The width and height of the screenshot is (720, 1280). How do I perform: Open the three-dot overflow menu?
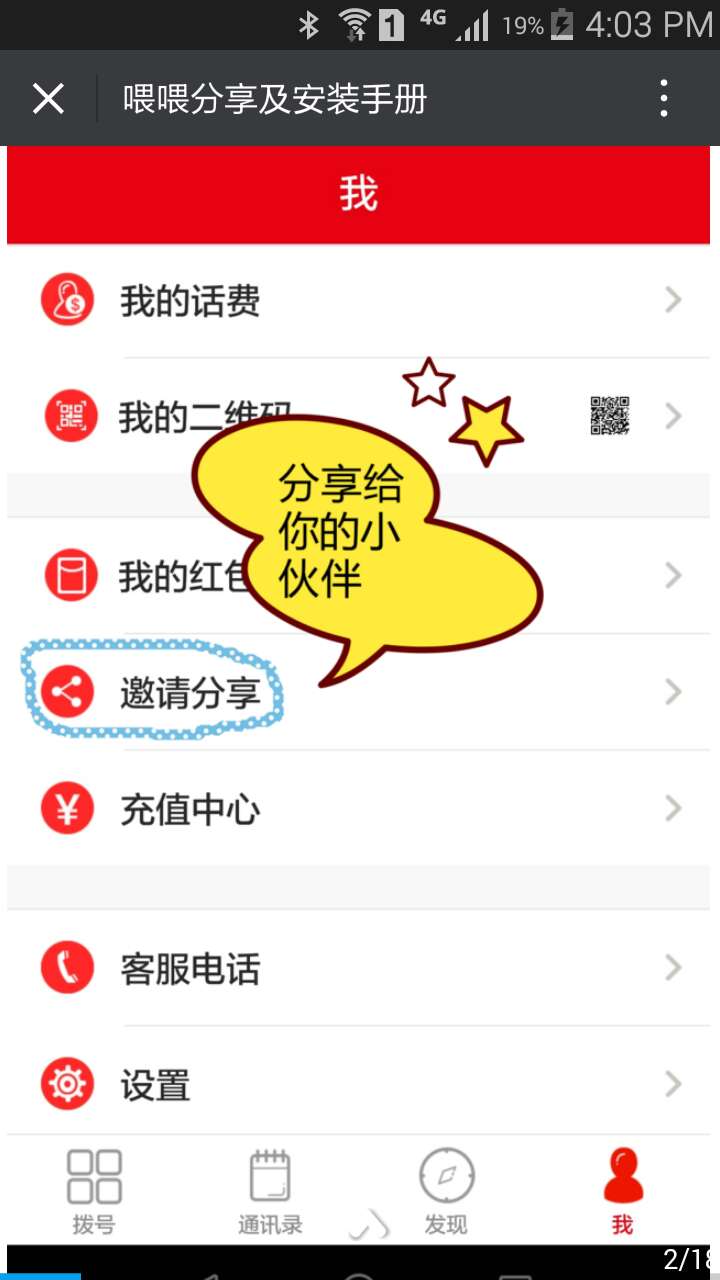click(x=665, y=99)
